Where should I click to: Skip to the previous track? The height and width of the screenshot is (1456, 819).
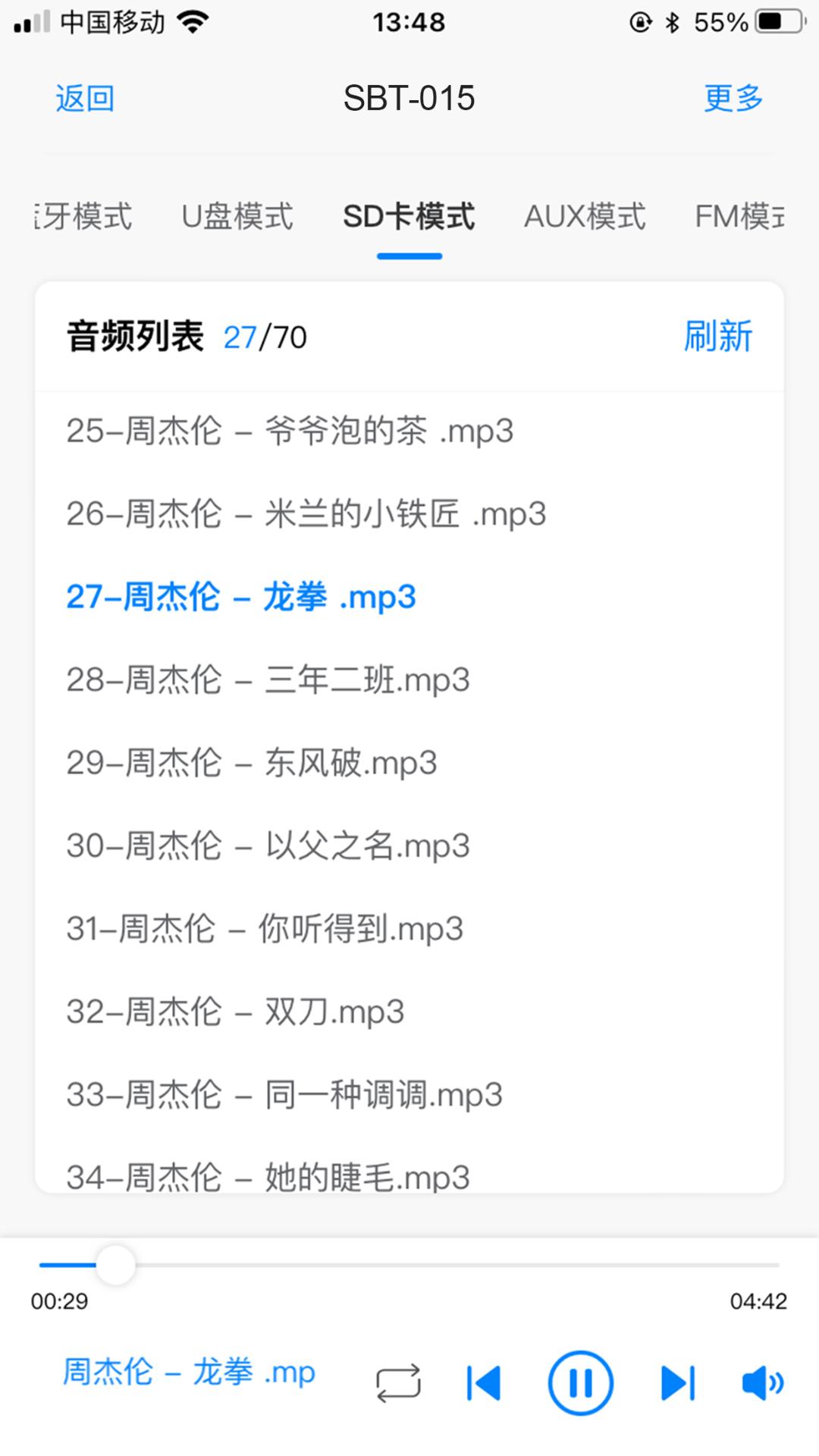pos(484,1382)
